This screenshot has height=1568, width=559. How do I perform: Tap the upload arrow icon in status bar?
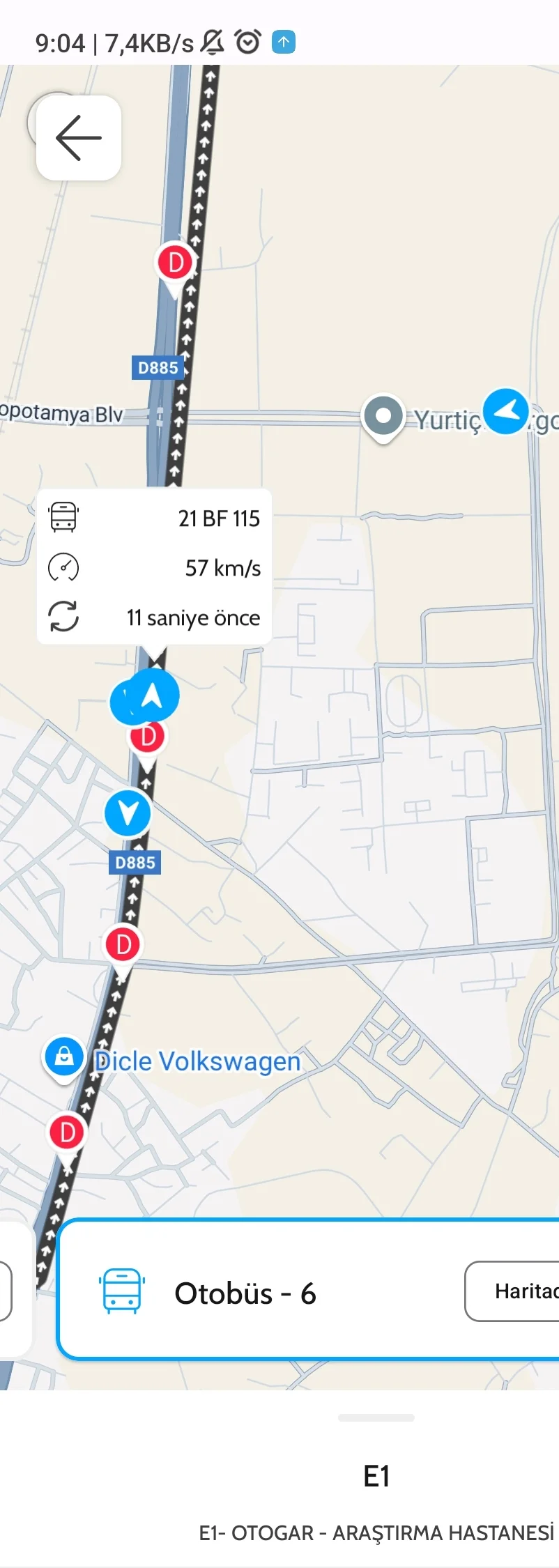[283, 43]
